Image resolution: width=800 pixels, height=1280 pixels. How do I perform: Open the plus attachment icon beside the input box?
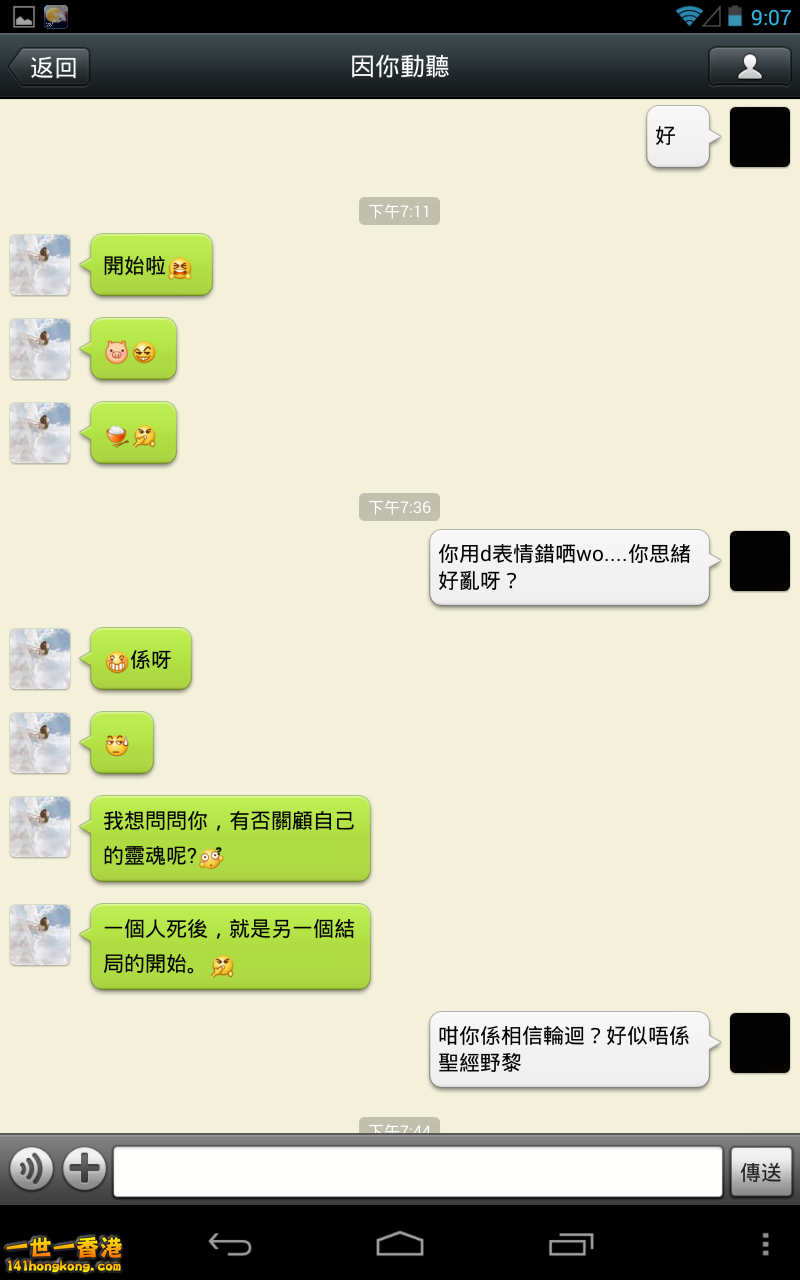point(86,1168)
